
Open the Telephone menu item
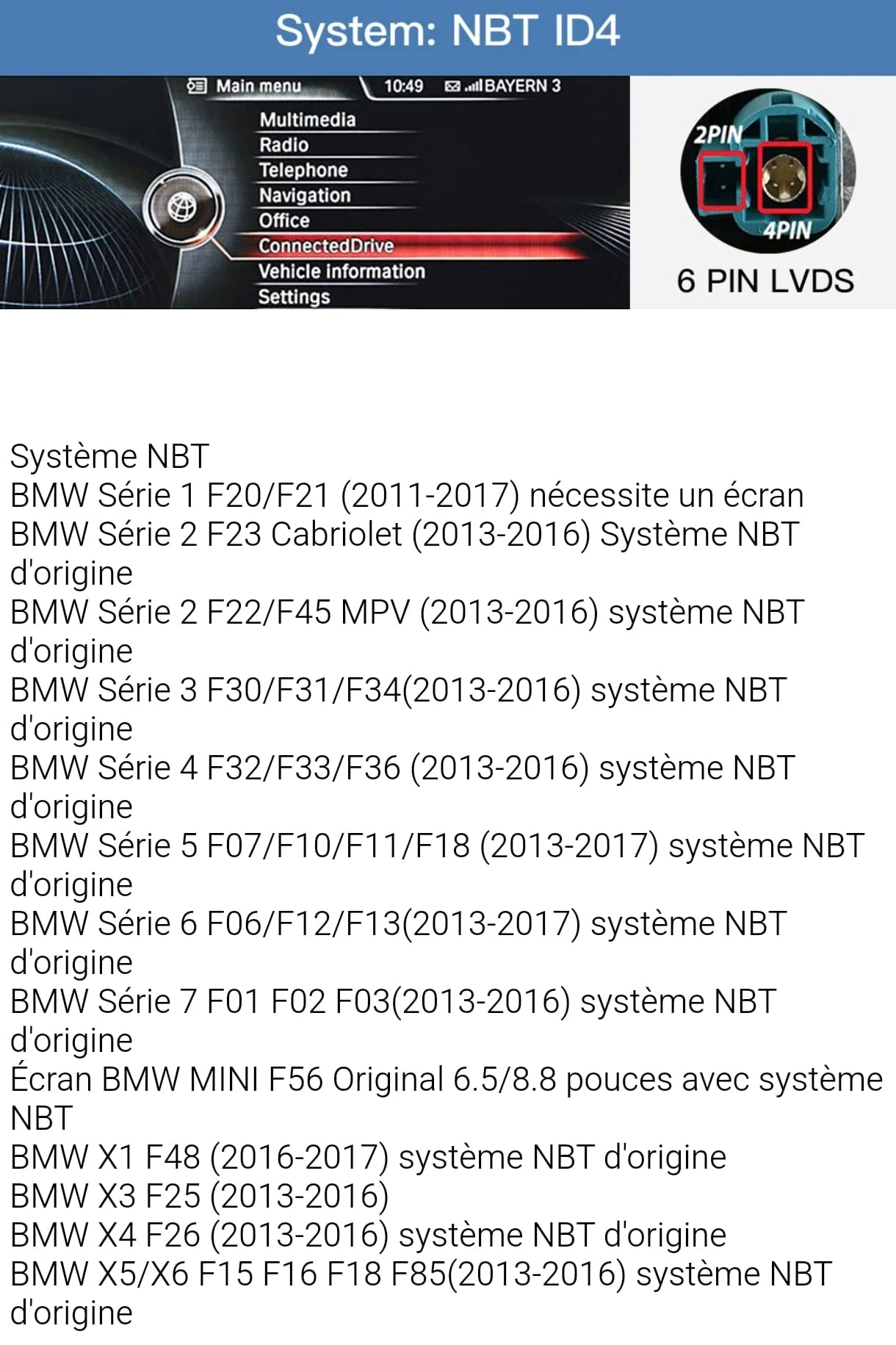click(303, 170)
